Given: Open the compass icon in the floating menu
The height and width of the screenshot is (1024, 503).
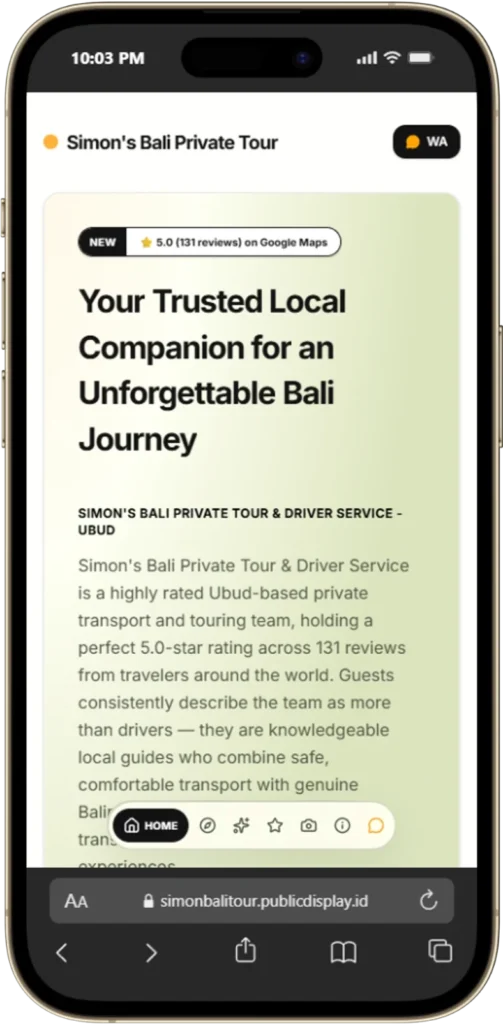Looking at the screenshot, I should [208, 825].
